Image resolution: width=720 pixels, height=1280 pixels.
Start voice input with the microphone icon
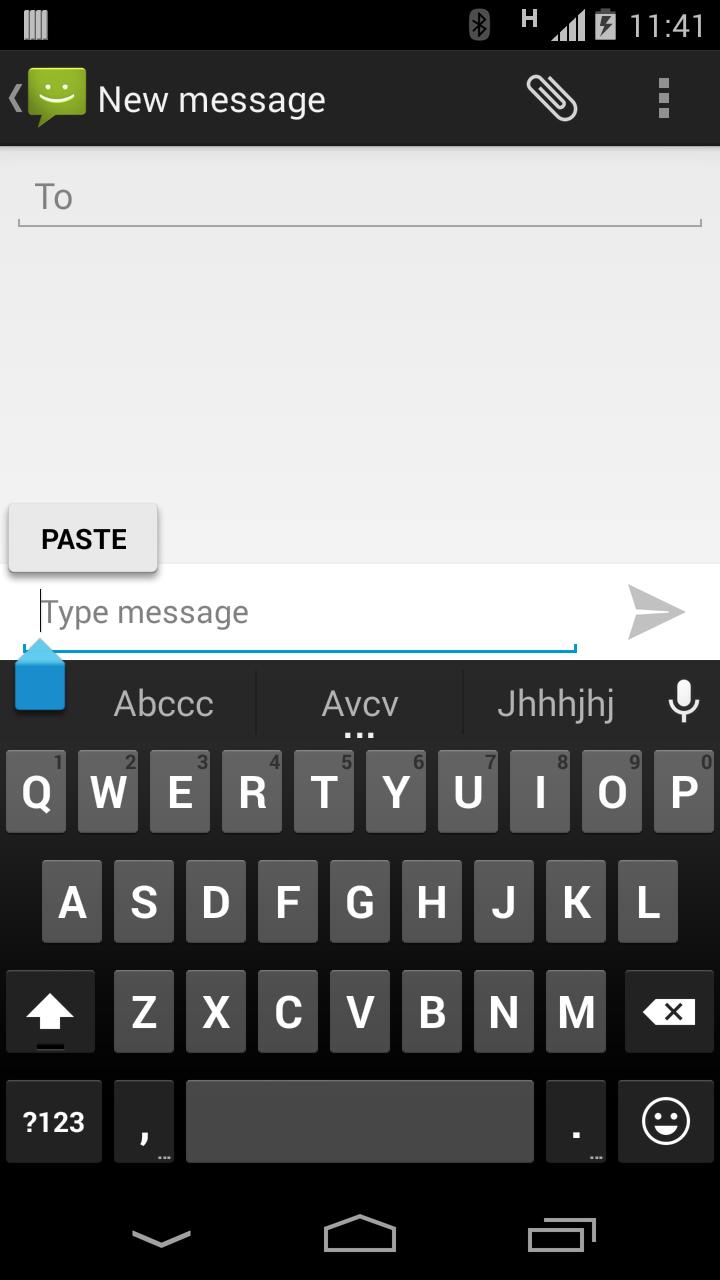pos(684,702)
